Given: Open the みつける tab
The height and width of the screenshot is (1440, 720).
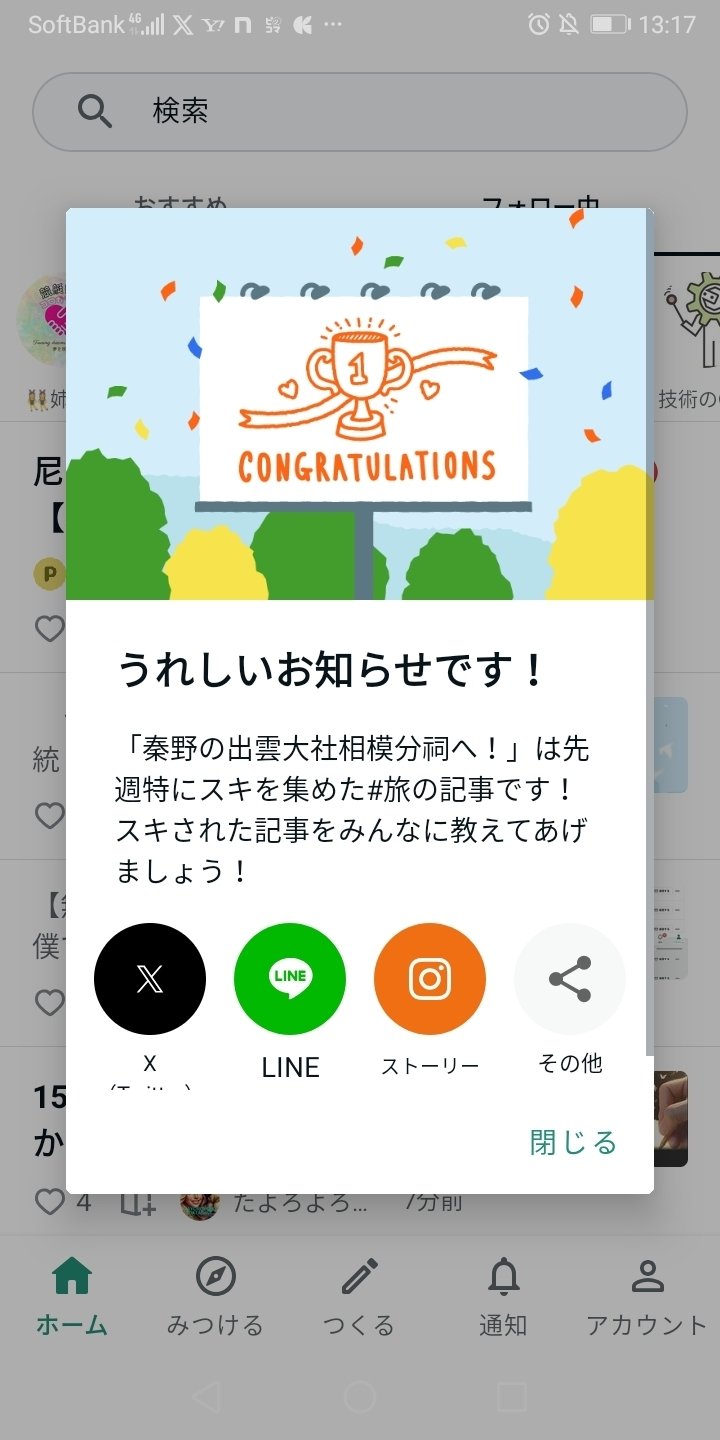Looking at the screenshot, I should point(215,1298).
